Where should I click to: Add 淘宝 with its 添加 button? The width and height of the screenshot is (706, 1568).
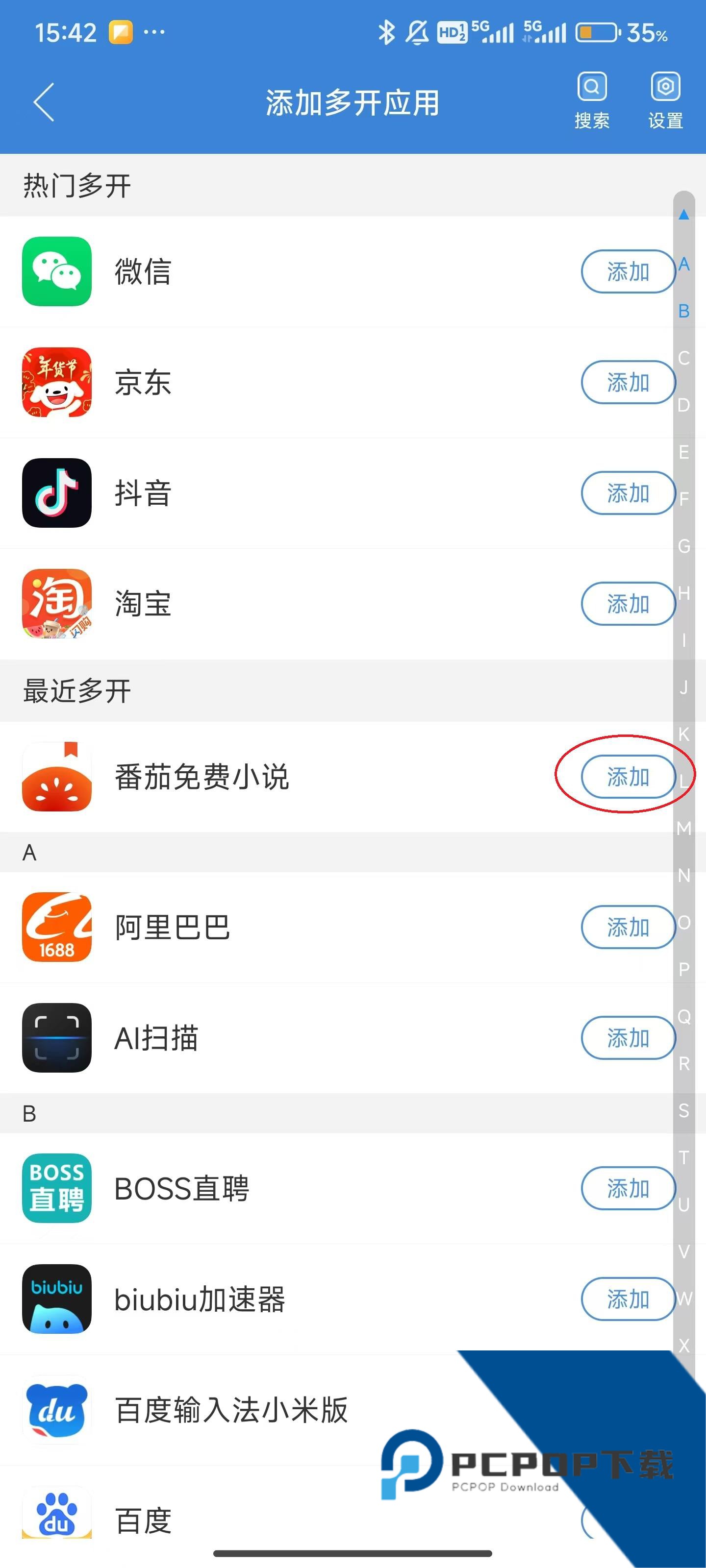pyautogui.click(x=628, y=603)
